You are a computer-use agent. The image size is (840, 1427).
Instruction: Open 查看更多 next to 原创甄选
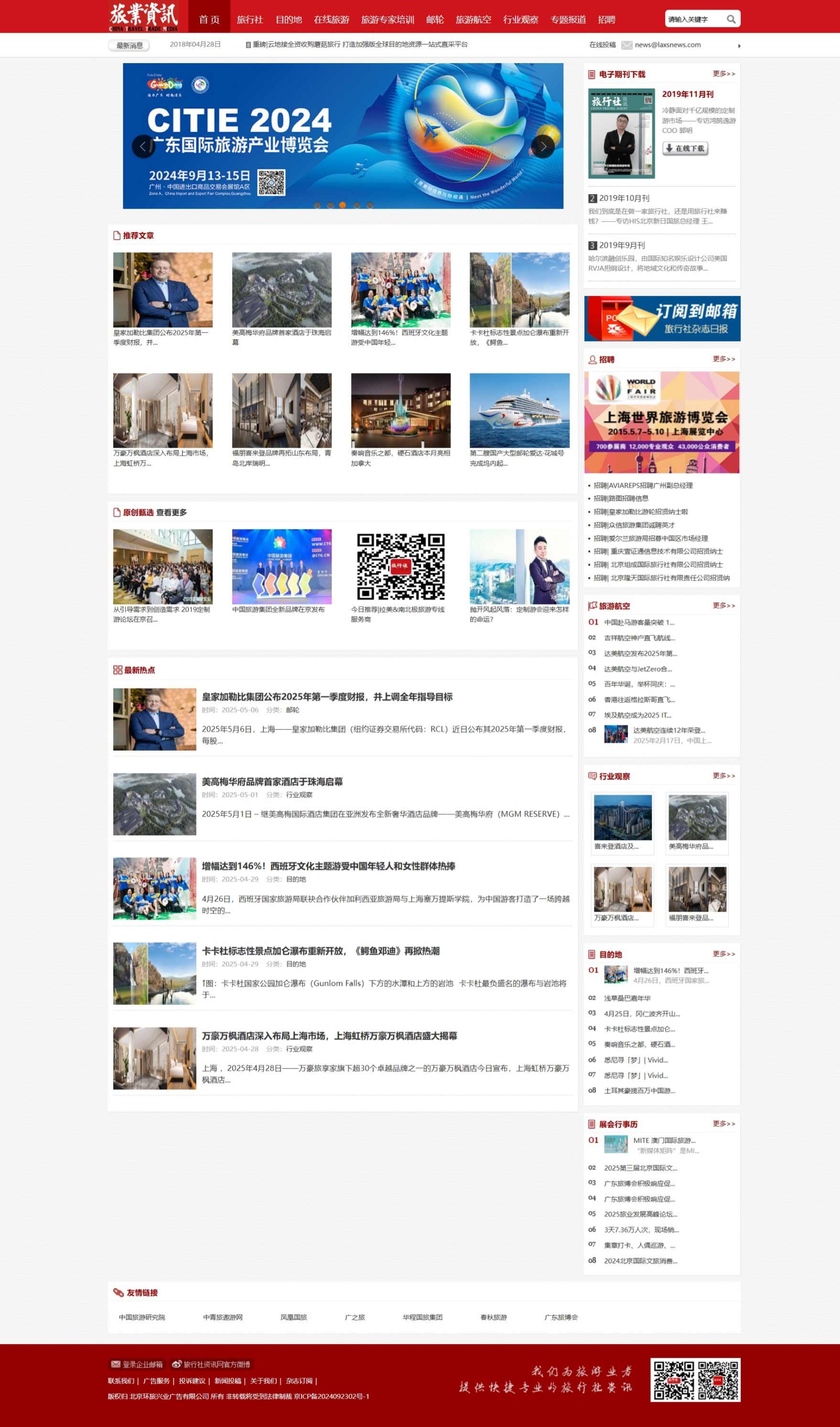pos(172,512)
